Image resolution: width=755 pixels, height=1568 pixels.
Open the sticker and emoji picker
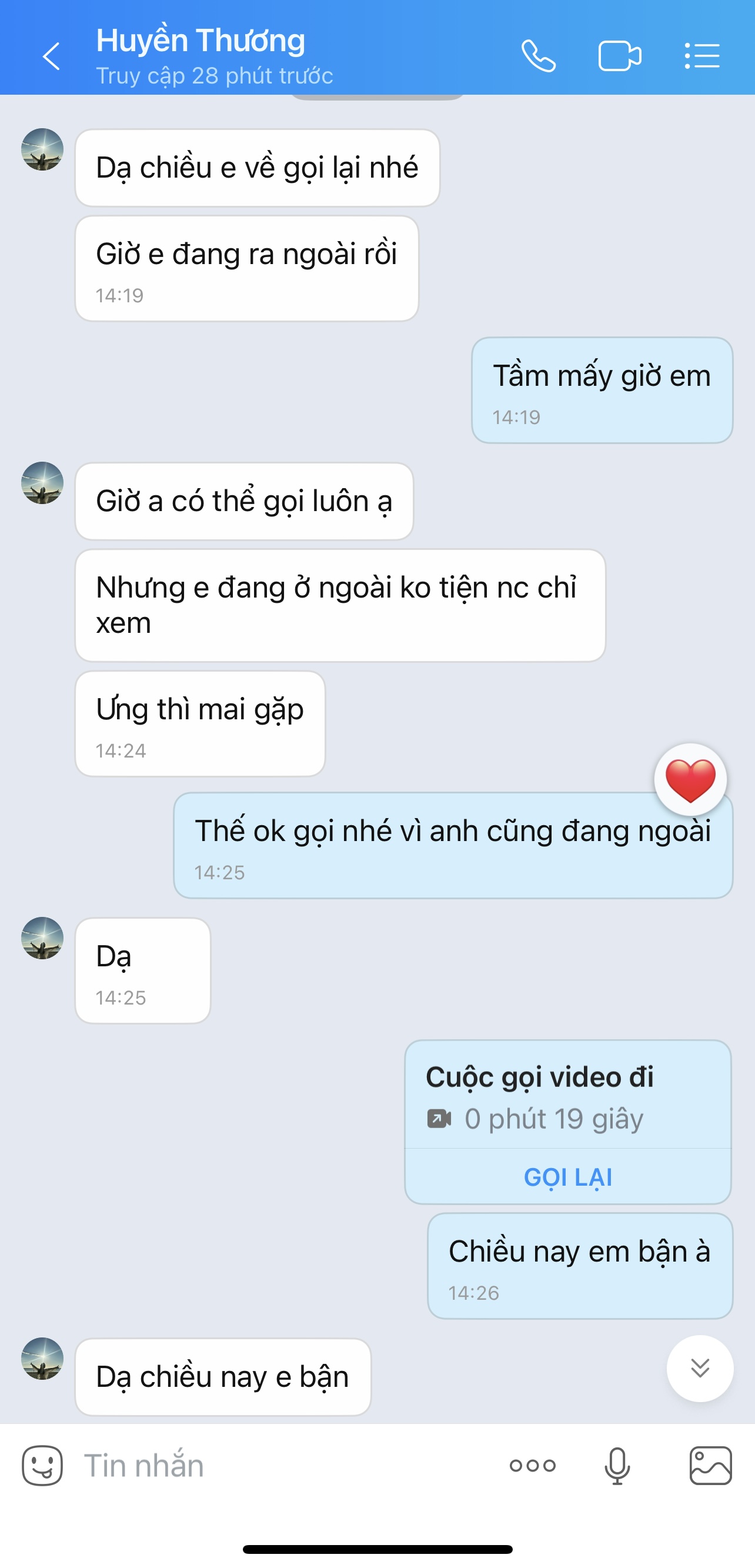[42, 1466]
